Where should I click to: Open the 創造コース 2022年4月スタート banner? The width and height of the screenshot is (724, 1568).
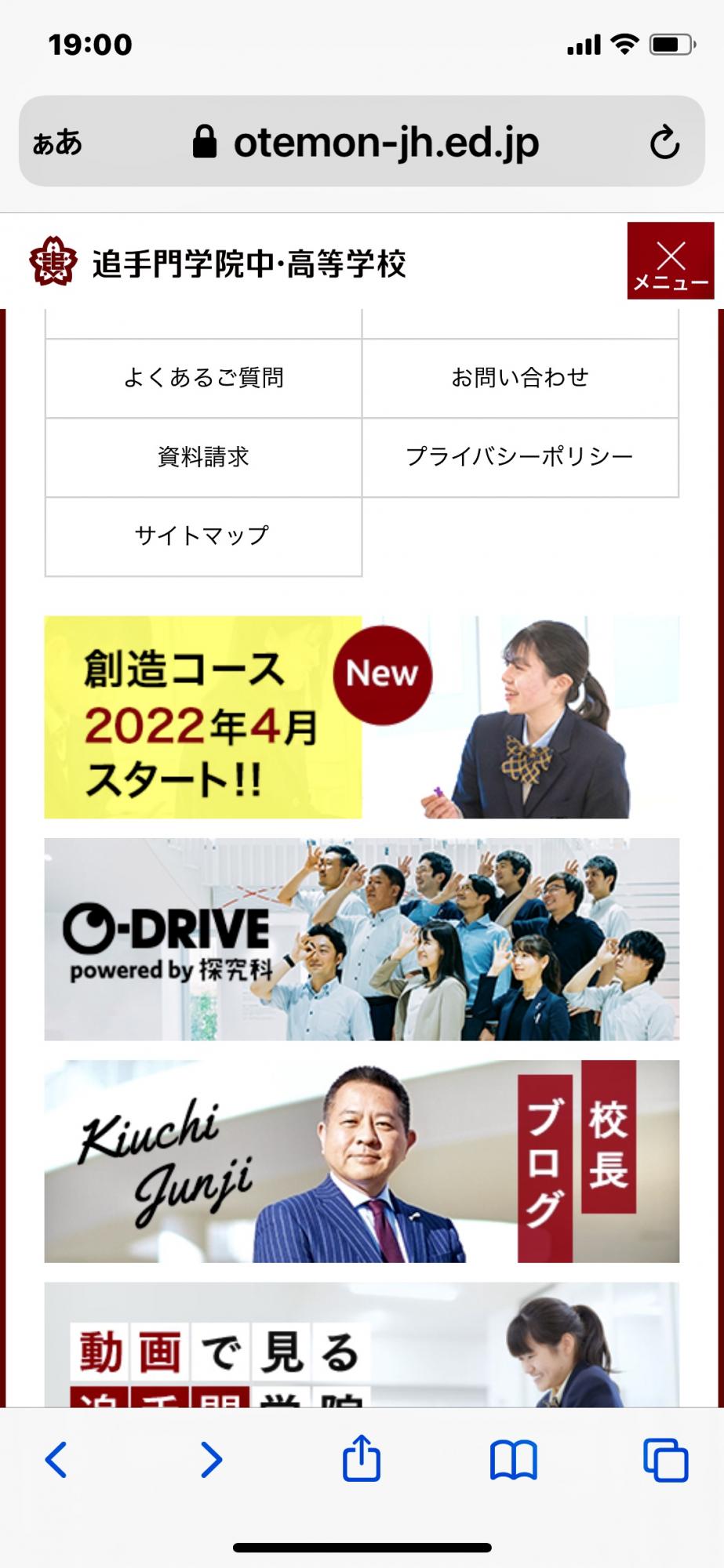362,717
